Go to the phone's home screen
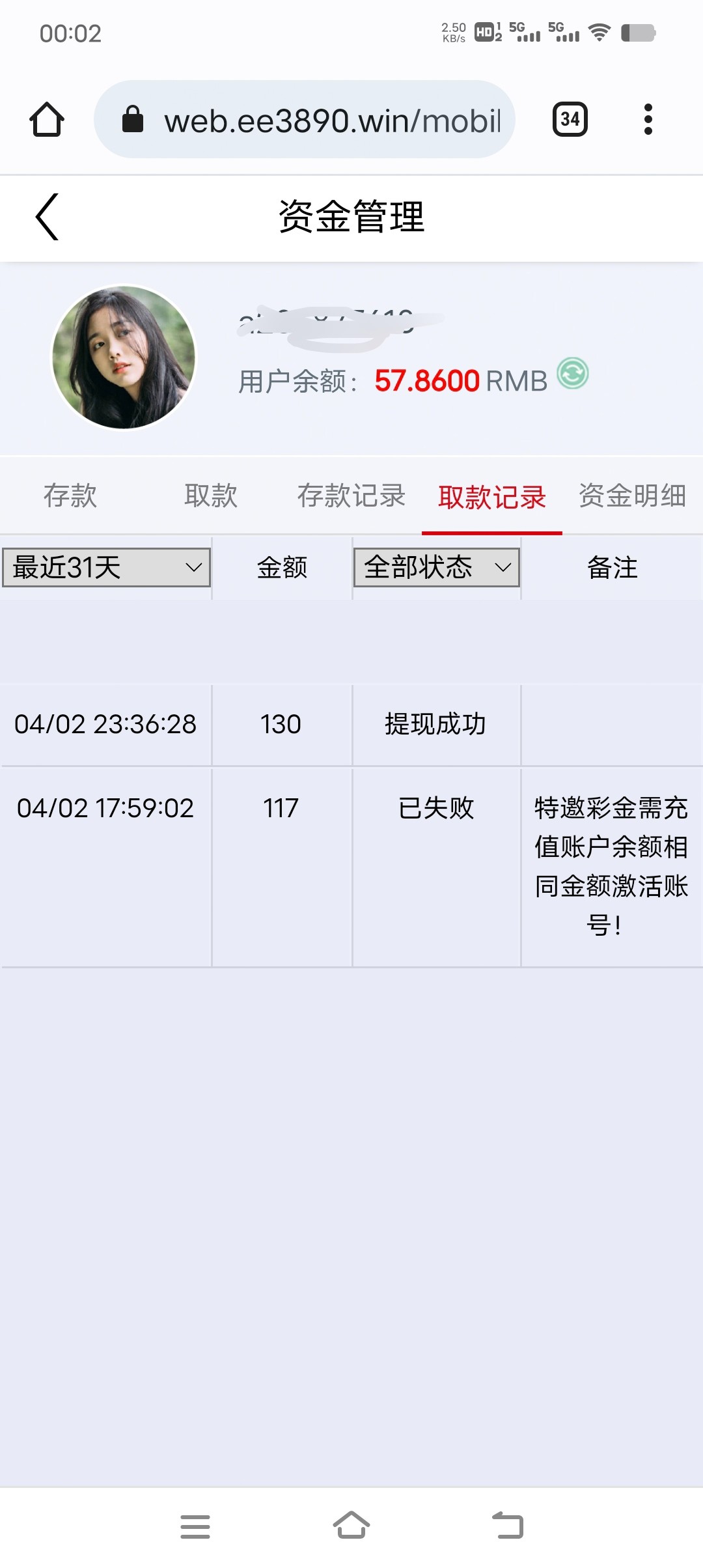Viewport: 703px width, 1568px height. pos(351,1525)
